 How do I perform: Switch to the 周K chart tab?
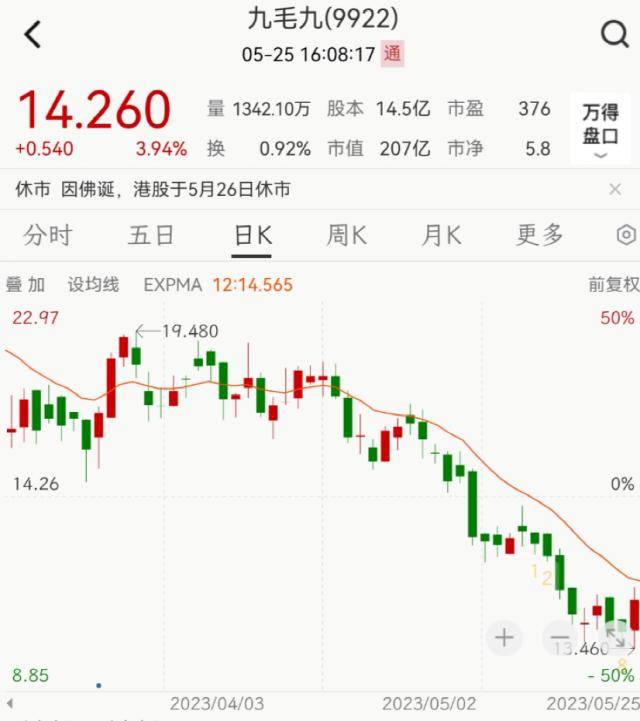point(346,235)
